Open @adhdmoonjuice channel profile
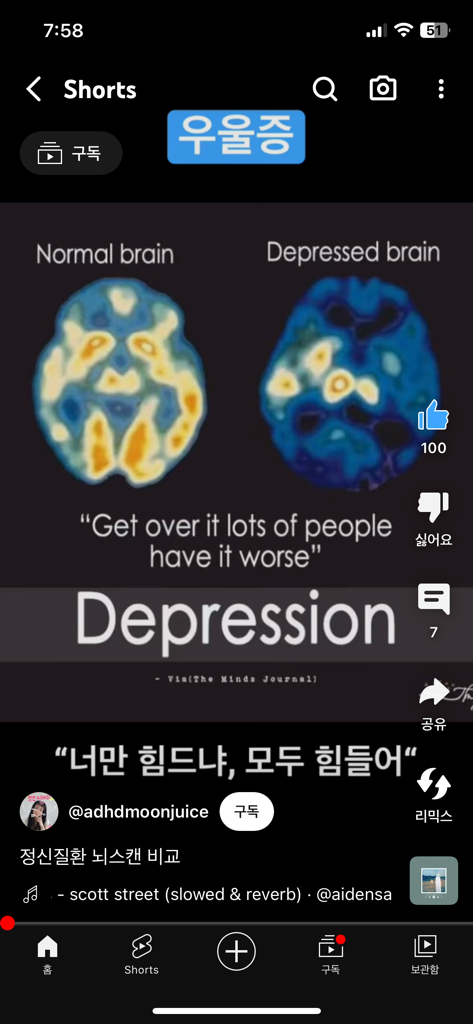Image resolution: width=473 pixels, height=1024 pixels. pyautogui.click(x=138, y=812)
